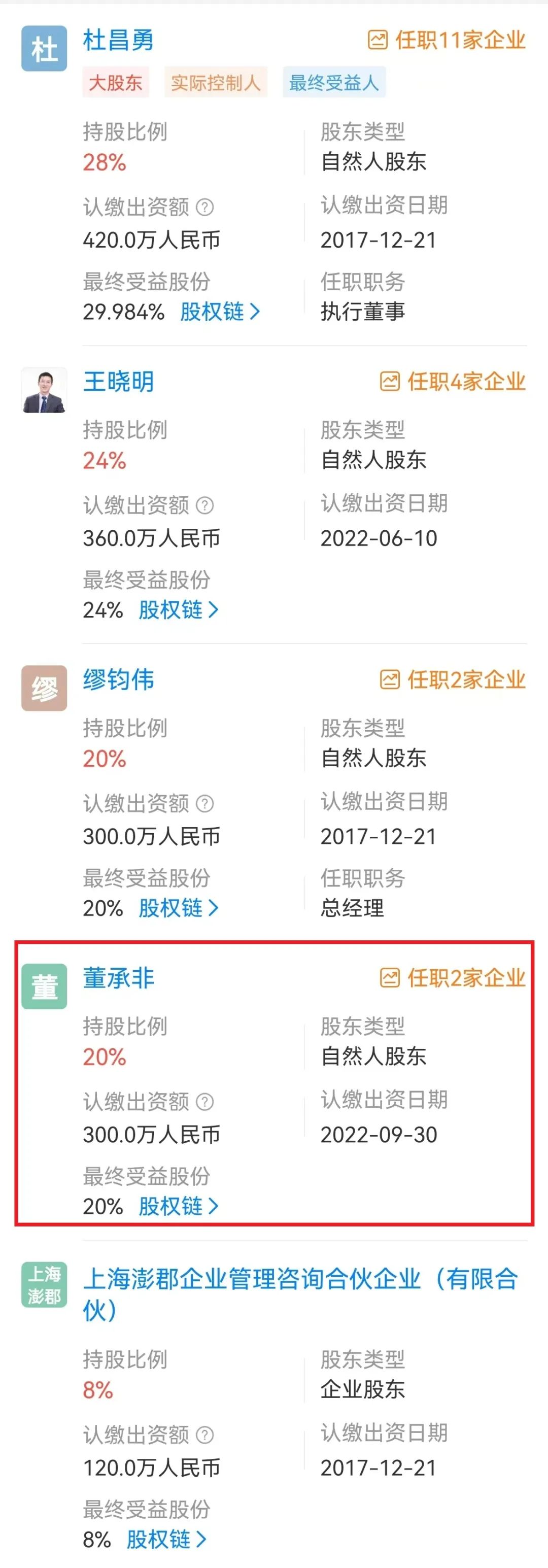This screenshot has height=1568, width=548.
Task: View 王晓明's 任职4家企业 list
Action: [x=453, y=382]
